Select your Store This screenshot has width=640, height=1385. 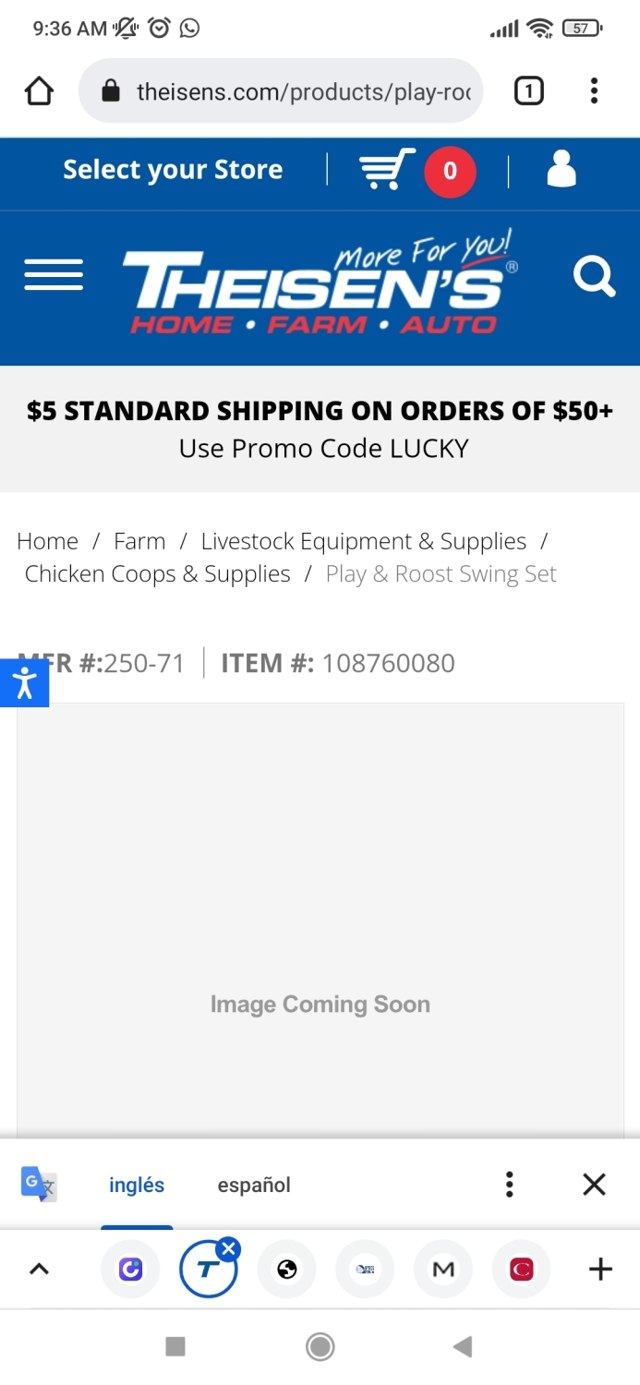(172, 170)
